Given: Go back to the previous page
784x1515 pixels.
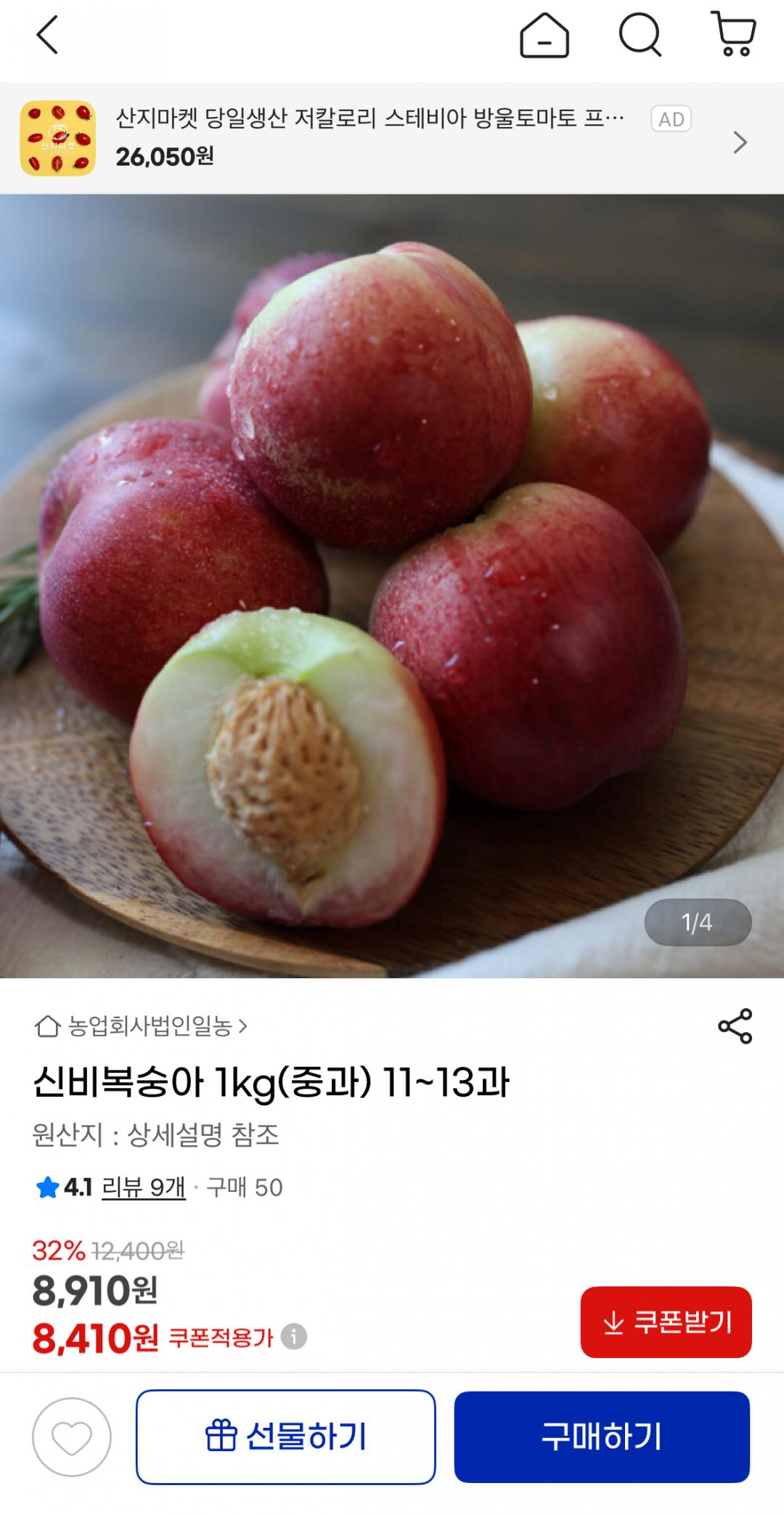Looking at the screenshot, I should [47, 36].
